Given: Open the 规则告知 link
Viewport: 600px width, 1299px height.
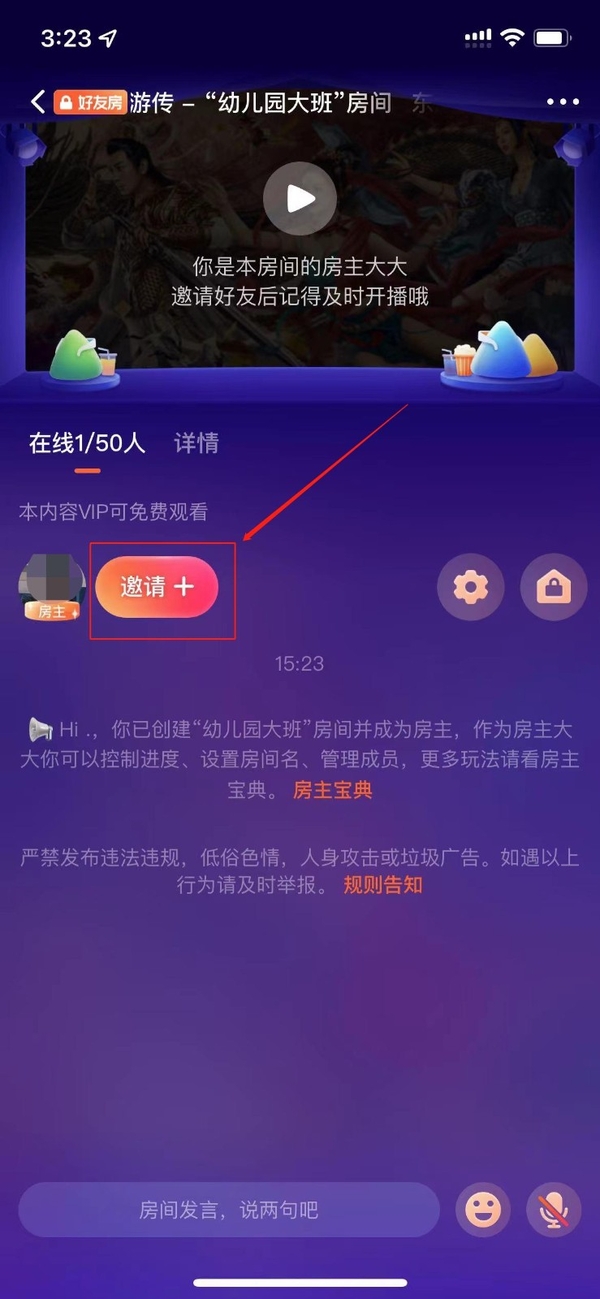Looking at the screenshot, I should point(383,885).
